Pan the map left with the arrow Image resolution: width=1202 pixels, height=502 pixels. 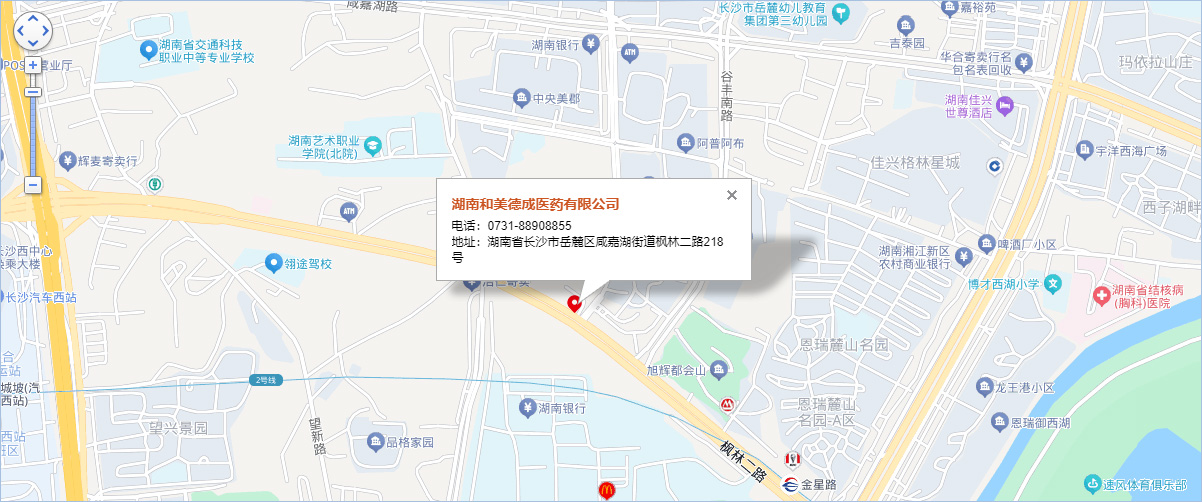pyautogui.click(x=20, y=31)
